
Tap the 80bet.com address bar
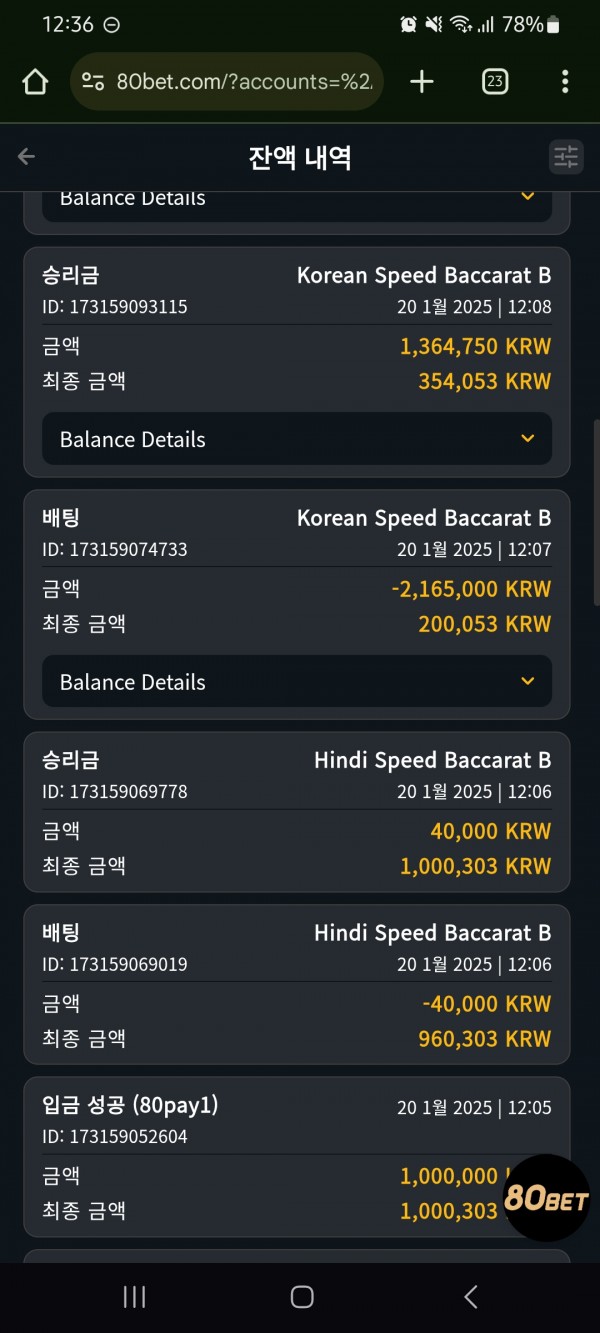(x=227, y=82)
